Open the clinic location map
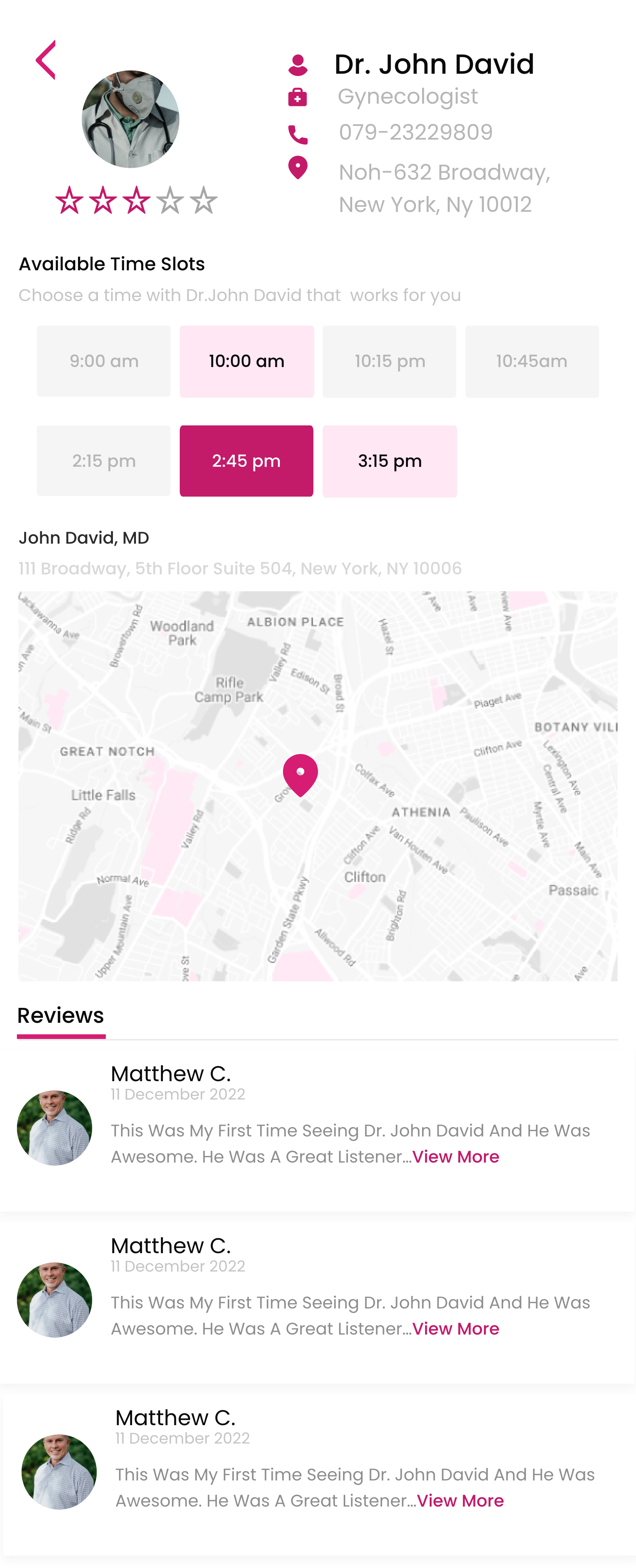 (318, 785)
